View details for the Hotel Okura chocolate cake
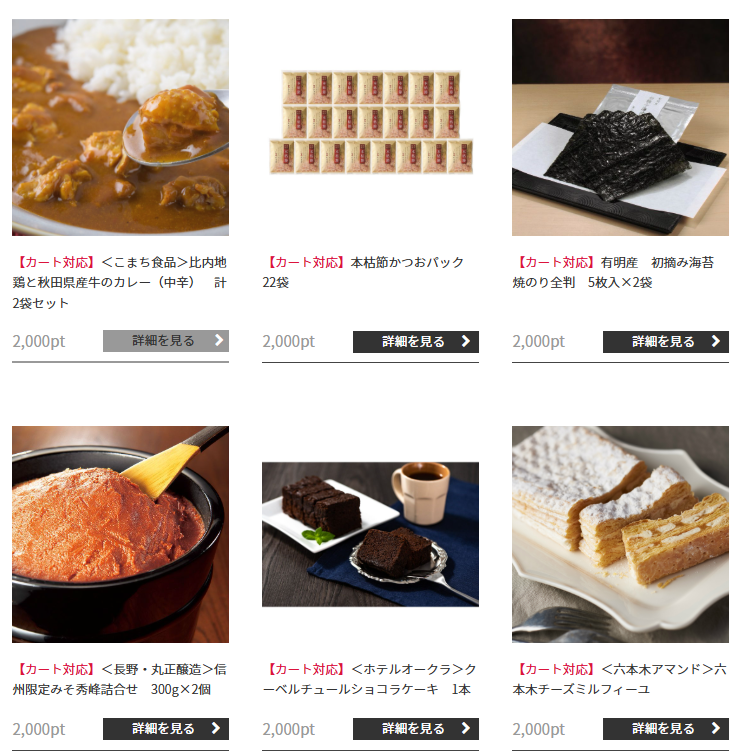The image size is (740, 755). coord(415,729)
